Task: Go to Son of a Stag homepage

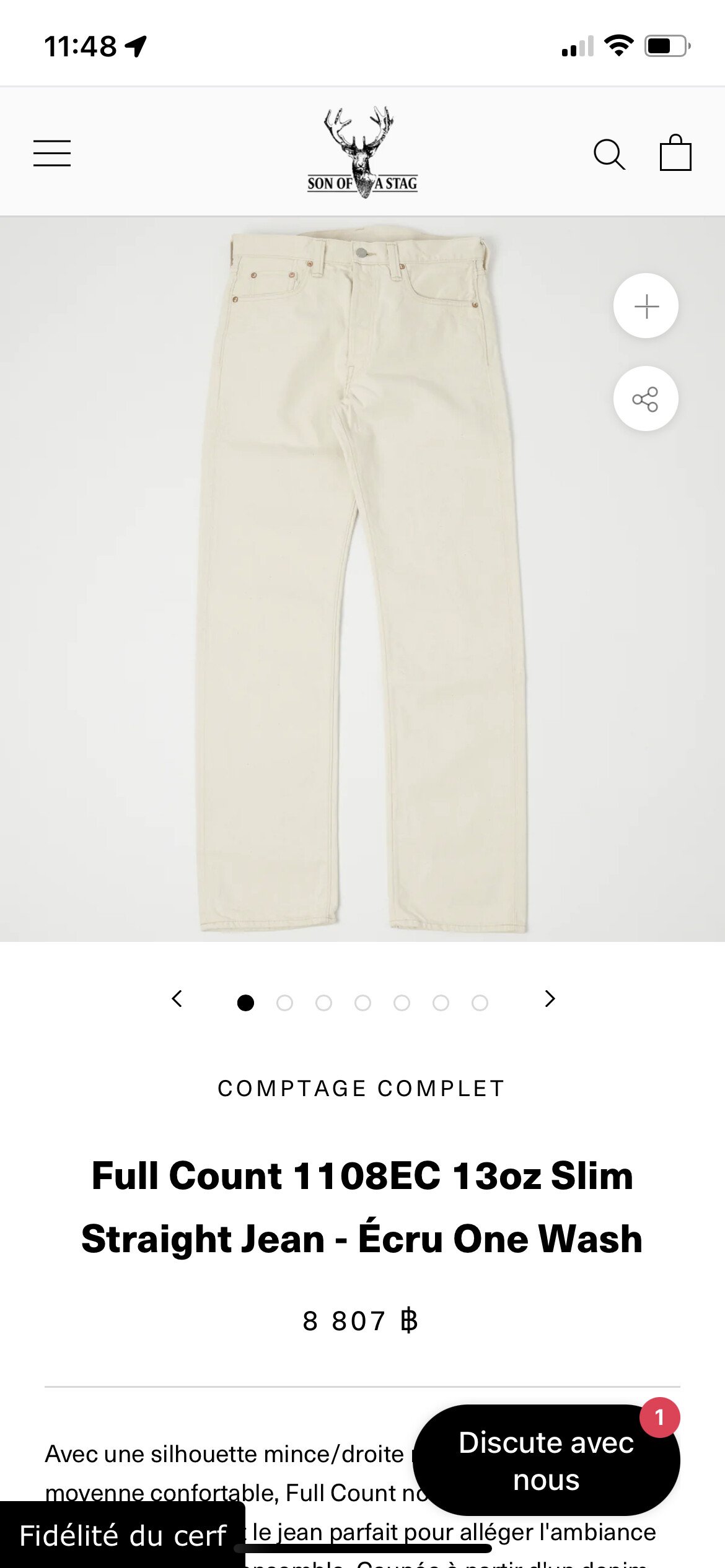Action: coord(362,152)
